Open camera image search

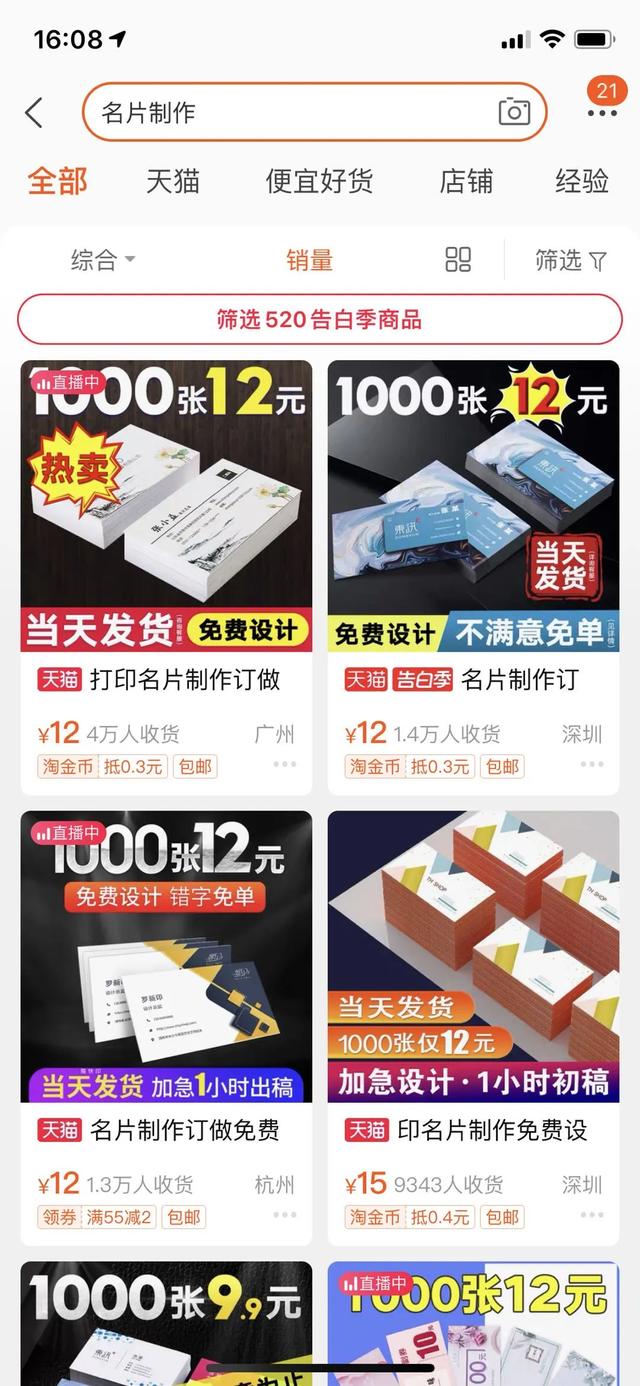pyautogui.click(x=514, y=112)
